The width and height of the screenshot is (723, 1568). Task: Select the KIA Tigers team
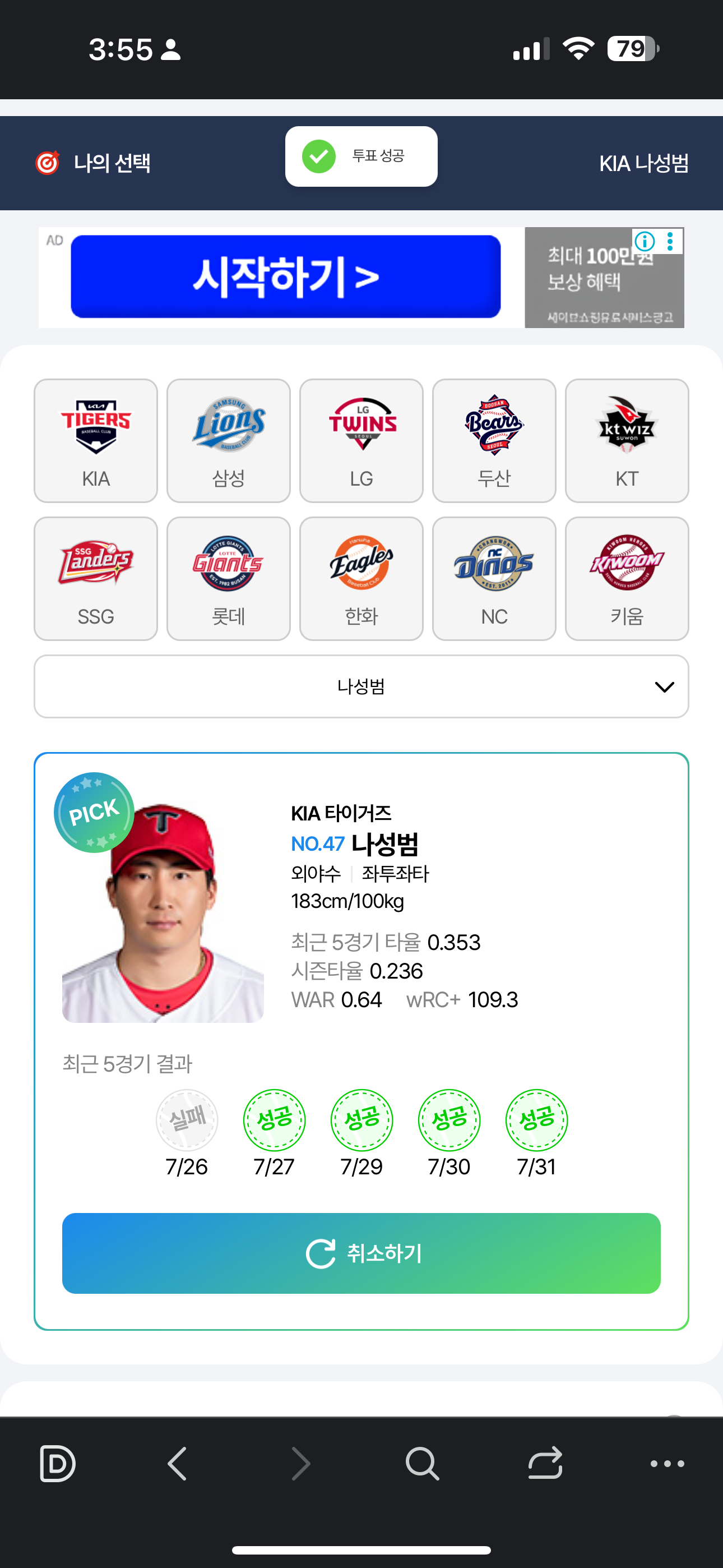tap(95, 441)
